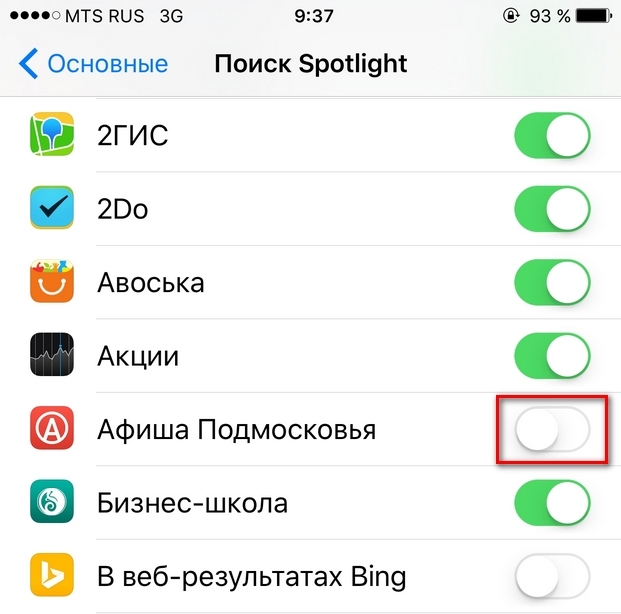This screenshot has height=614, width=621.
Task: Go back to Основные settings
Action: (93, 65)
